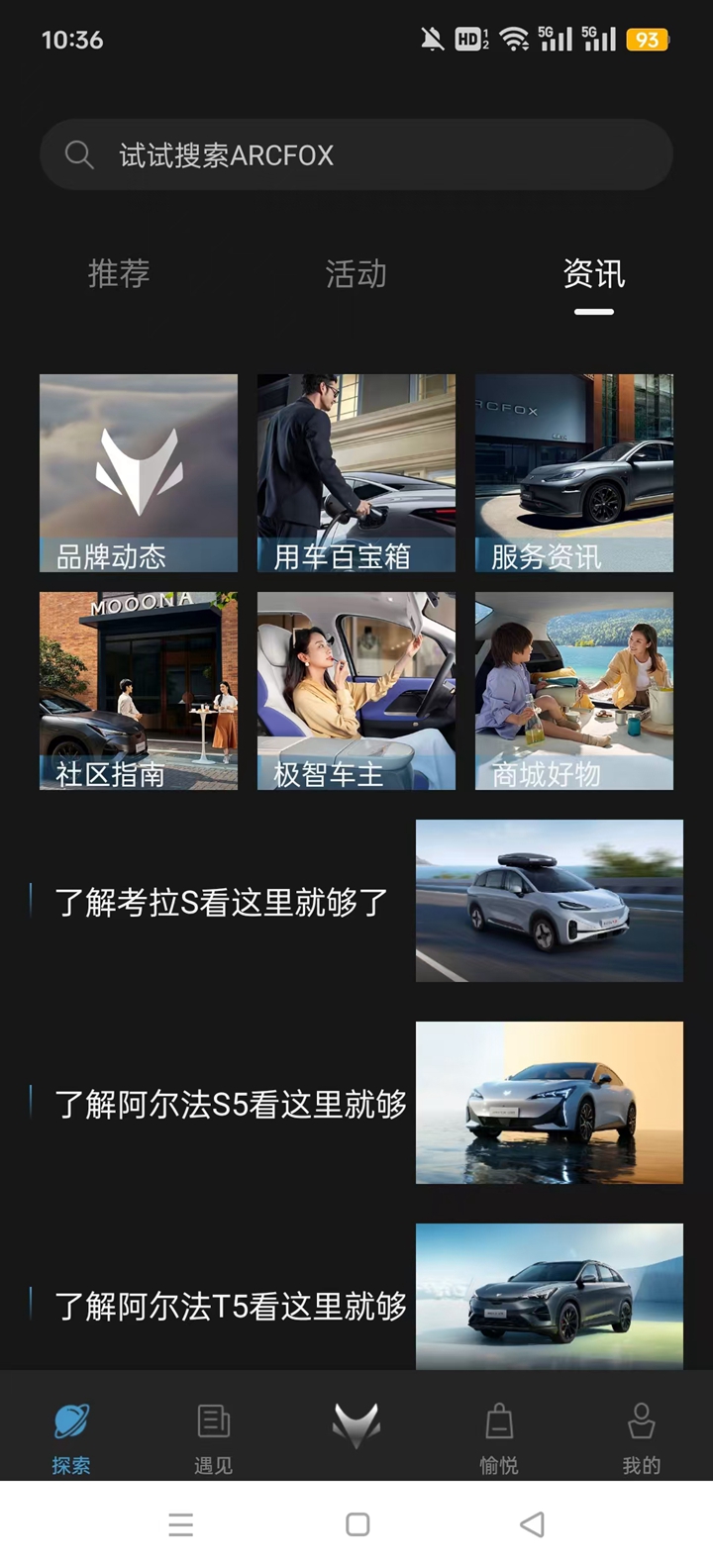
Task: Go to the 我的 bottom tab
Action: [641, 1437]
